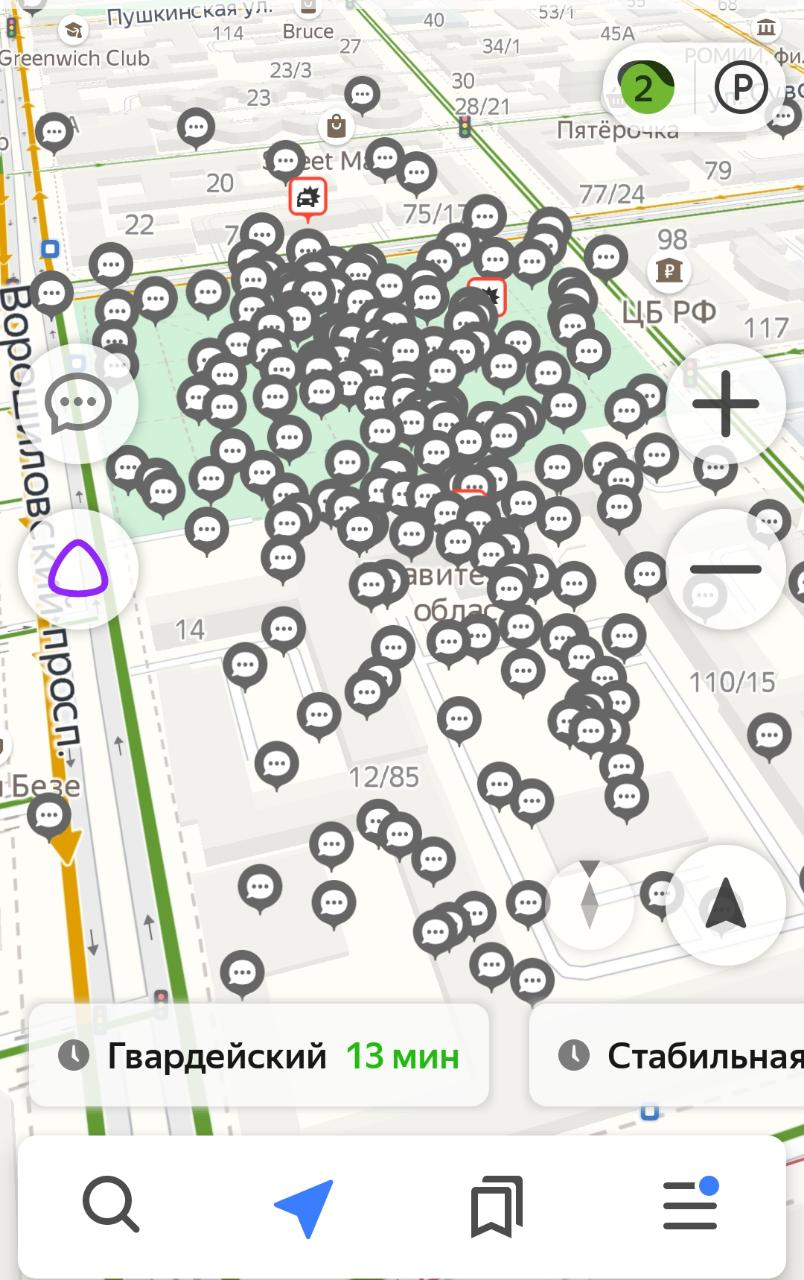
Task: Tap the compass to reset orientation
Action: click(590, 893)
